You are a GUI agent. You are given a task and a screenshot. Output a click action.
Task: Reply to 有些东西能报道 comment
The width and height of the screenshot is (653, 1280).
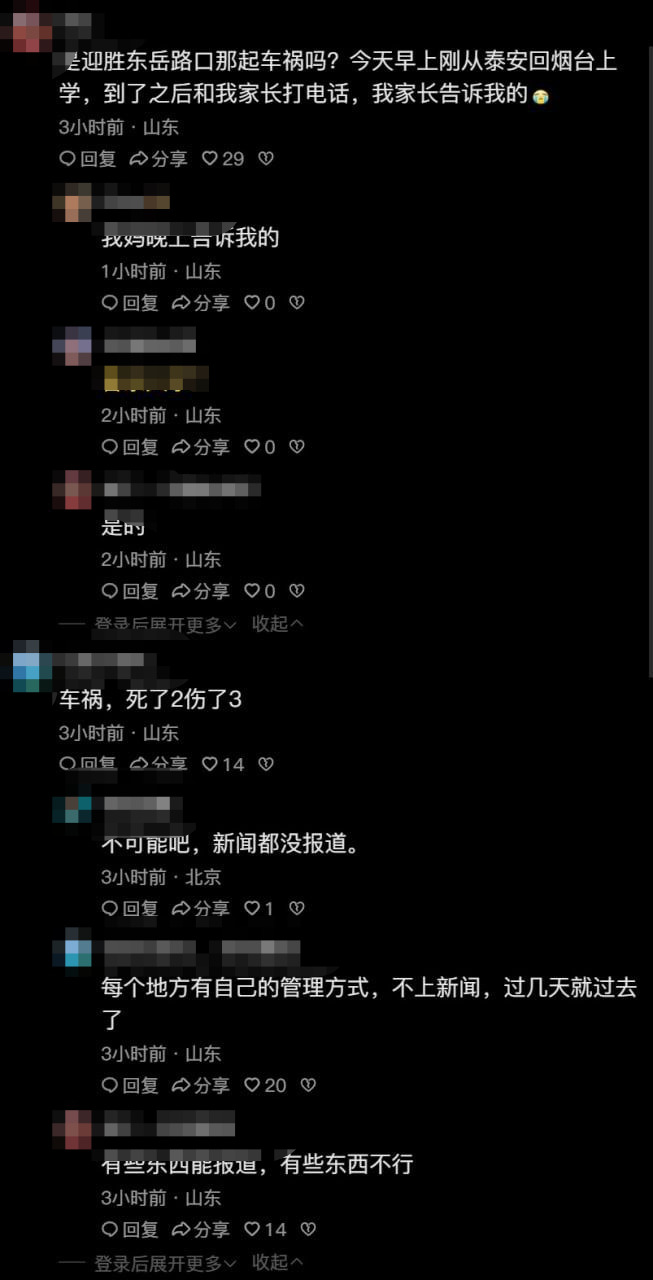tap(130, 1229)
